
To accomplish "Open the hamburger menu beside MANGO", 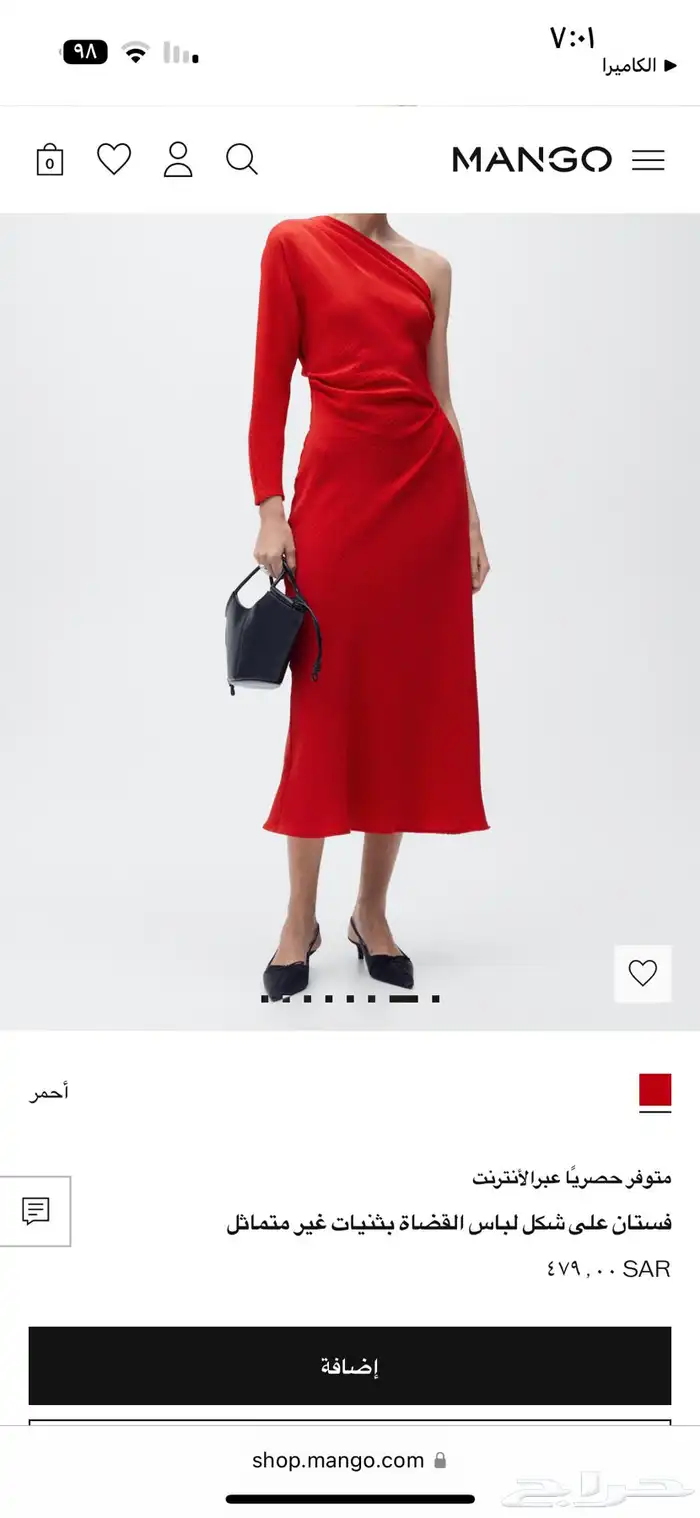I will pos(648,160).
